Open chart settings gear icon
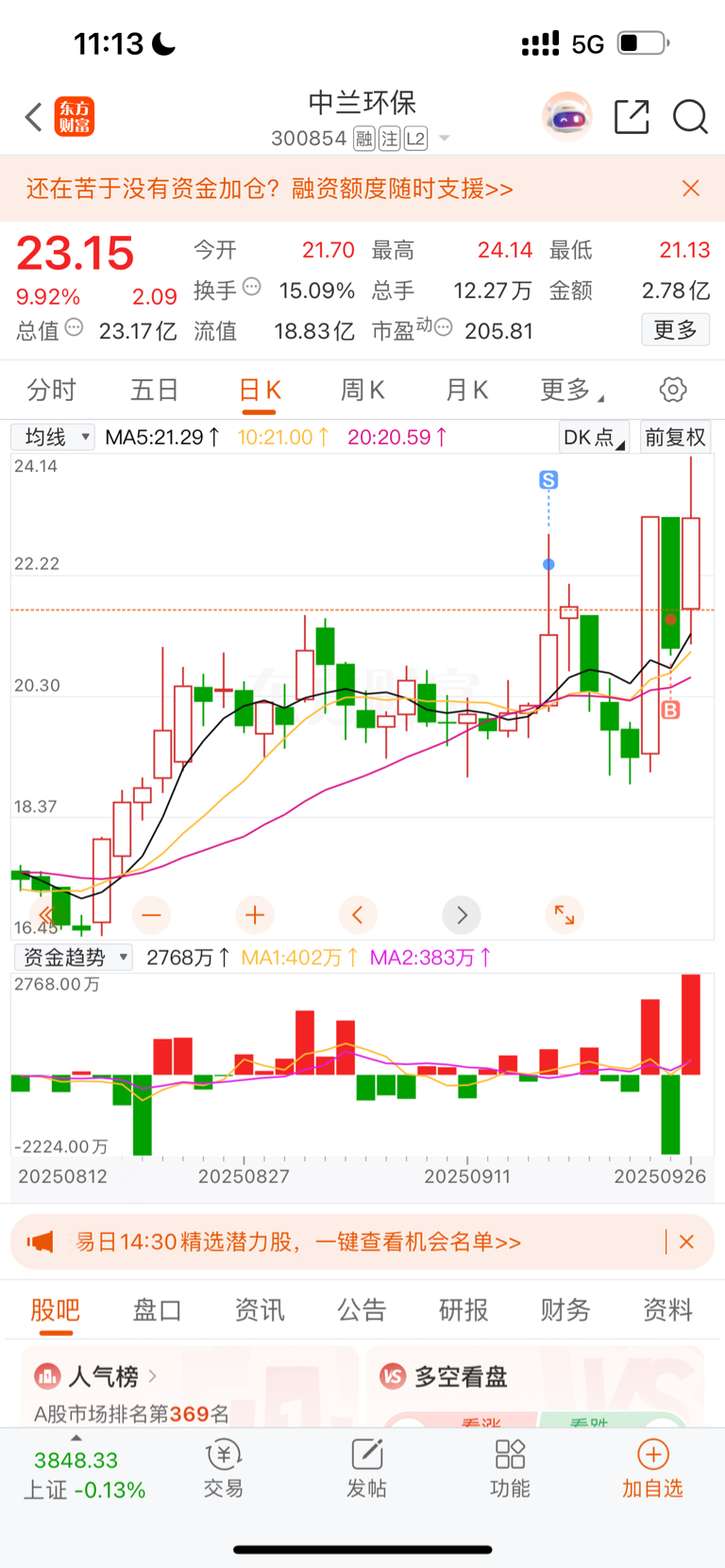 [672, 390]
